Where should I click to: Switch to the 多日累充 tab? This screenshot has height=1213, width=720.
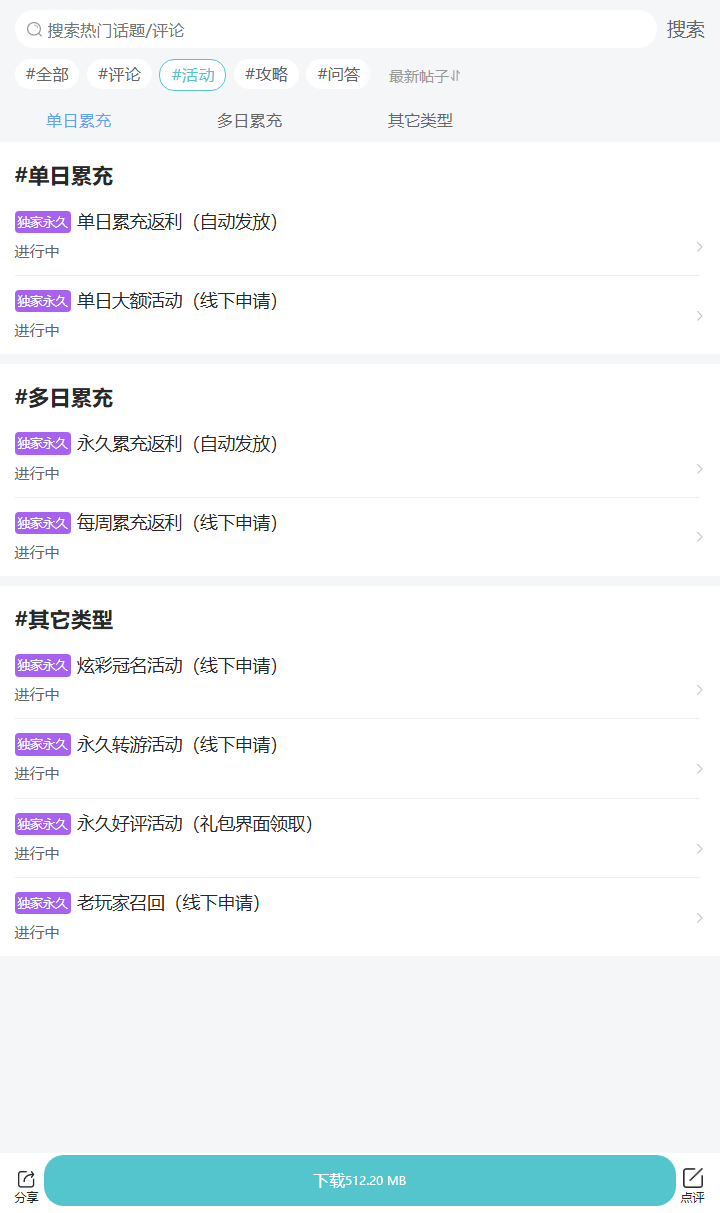[249, 121]
